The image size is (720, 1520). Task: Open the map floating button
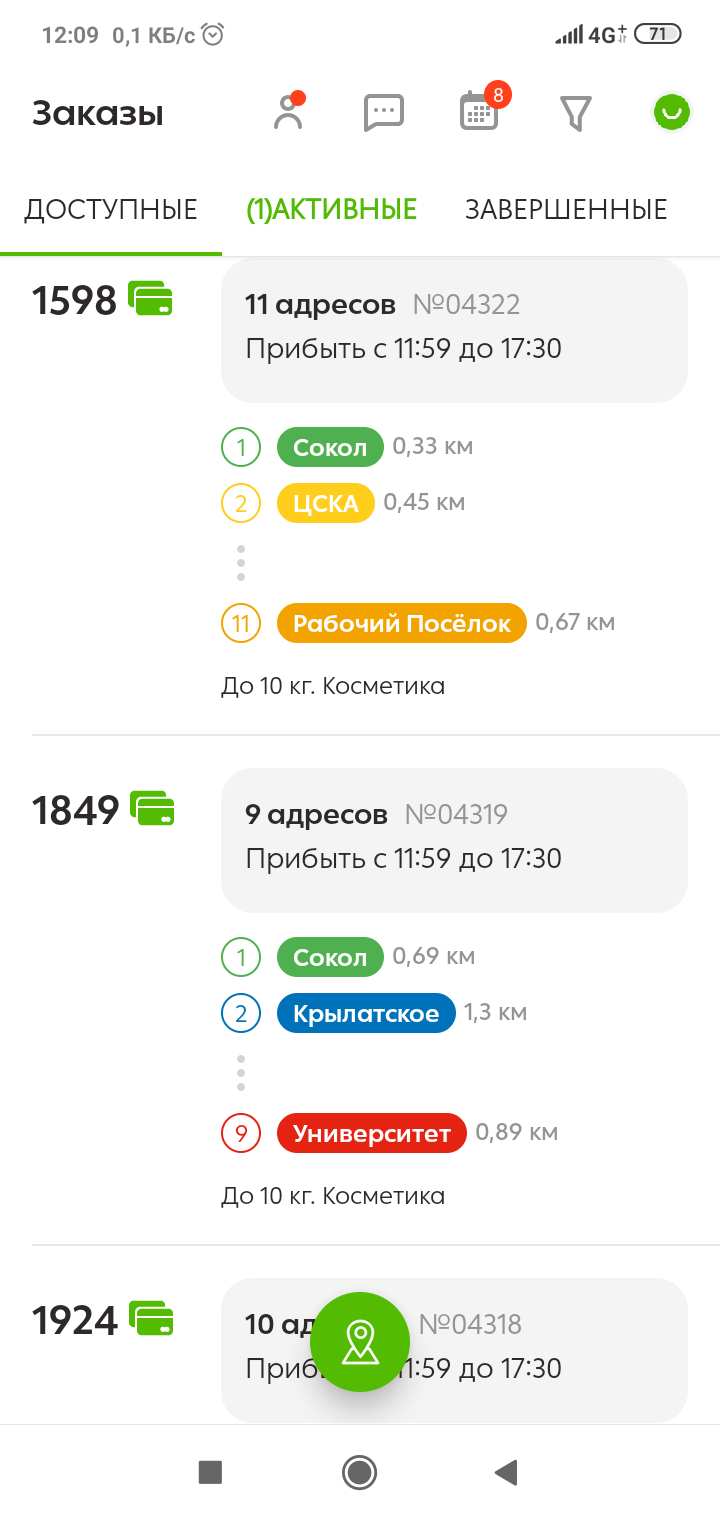click(x=360, y=1342)
